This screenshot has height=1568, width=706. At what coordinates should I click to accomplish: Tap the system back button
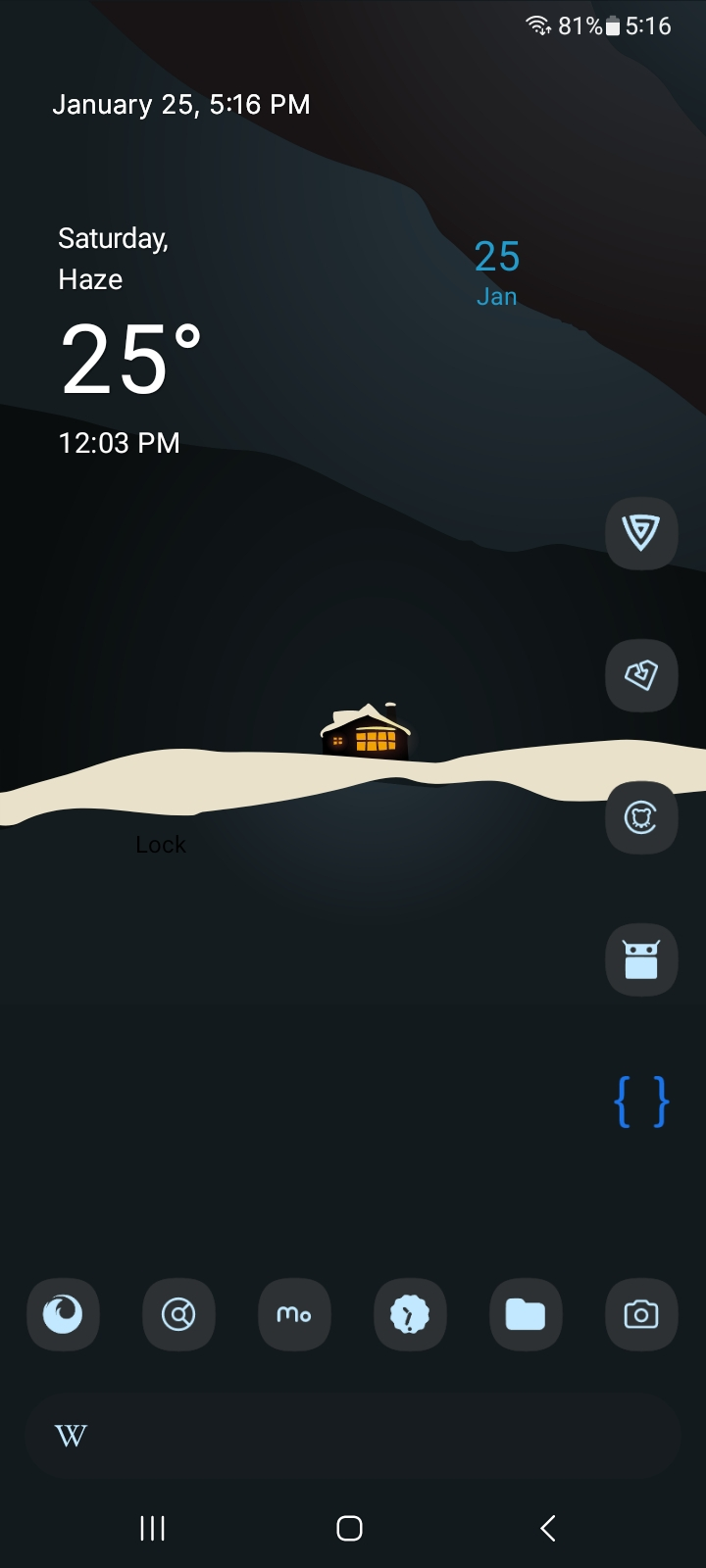click(x=548, y=1528)
